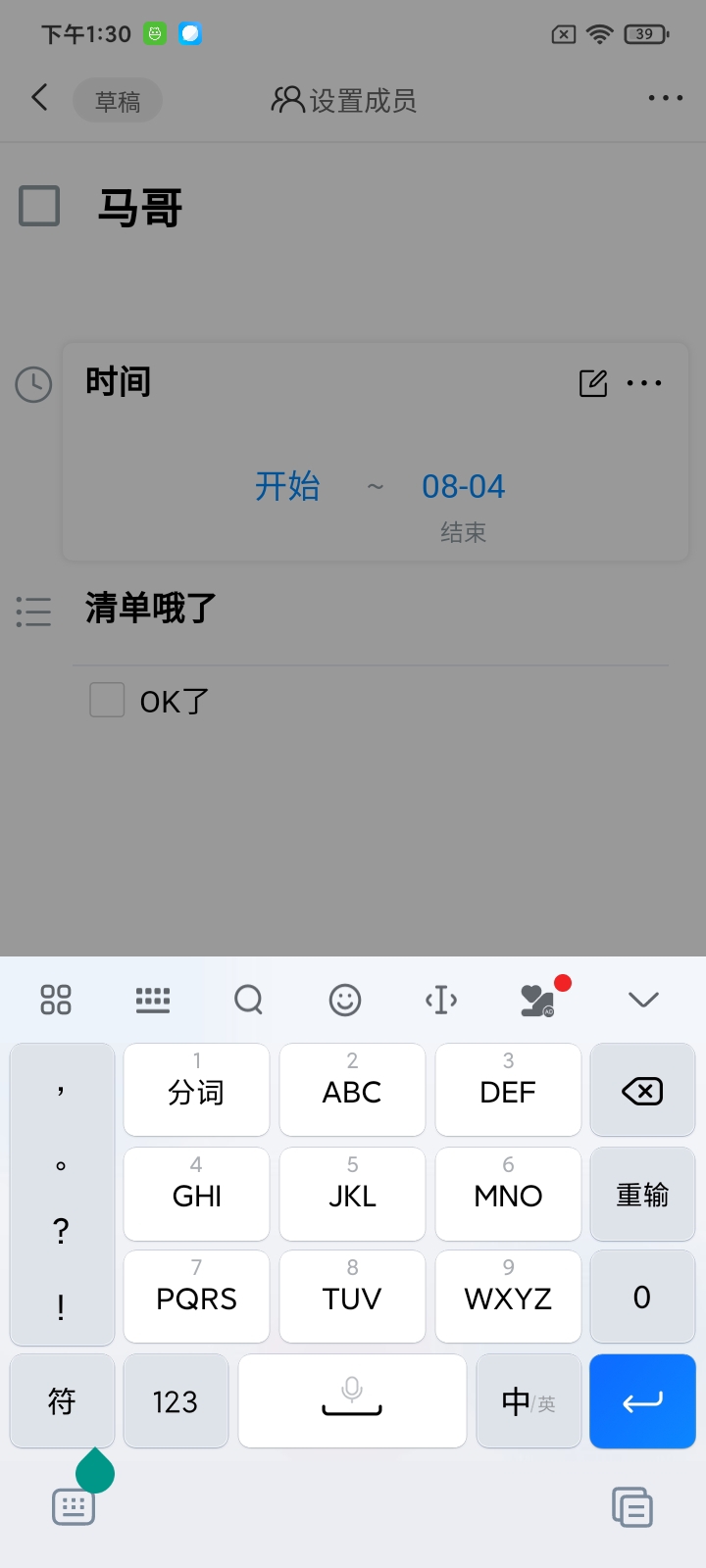Open the top-right overflow menu
The height and width of the screenshot is (1568, 706).
[666, 98]
